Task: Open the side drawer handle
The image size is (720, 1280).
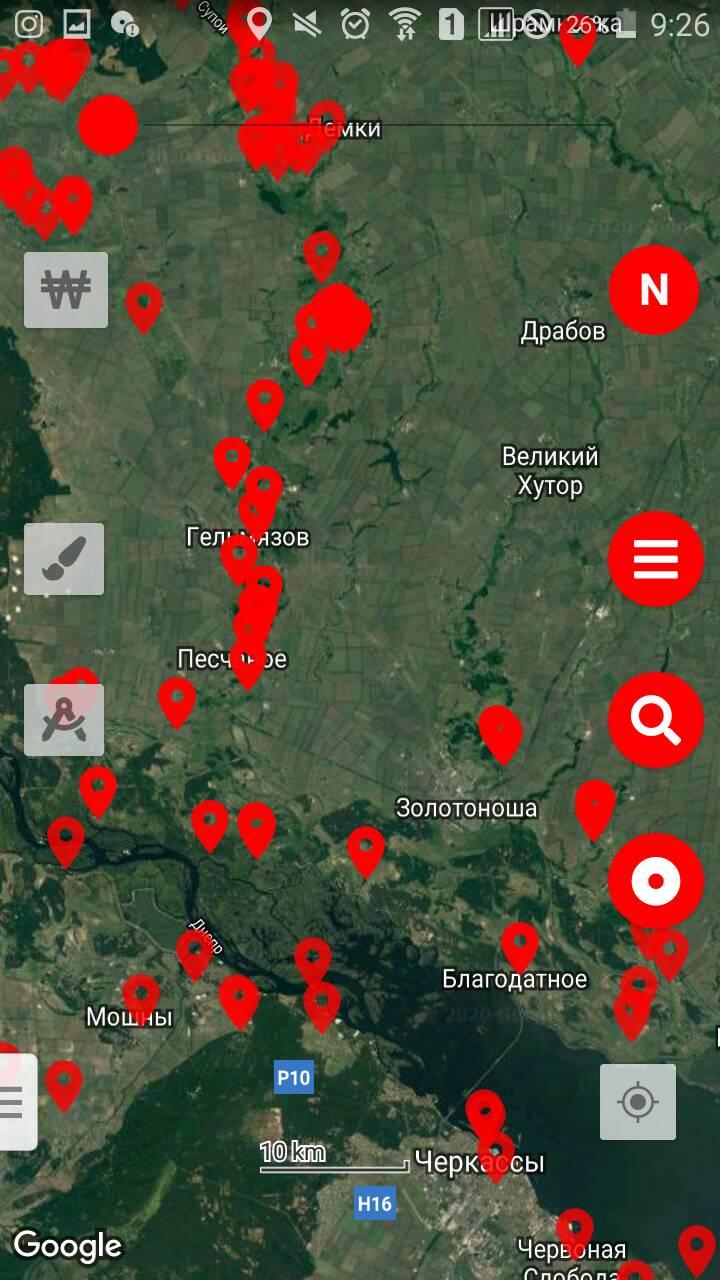Action: click(x=14, y=1102)
